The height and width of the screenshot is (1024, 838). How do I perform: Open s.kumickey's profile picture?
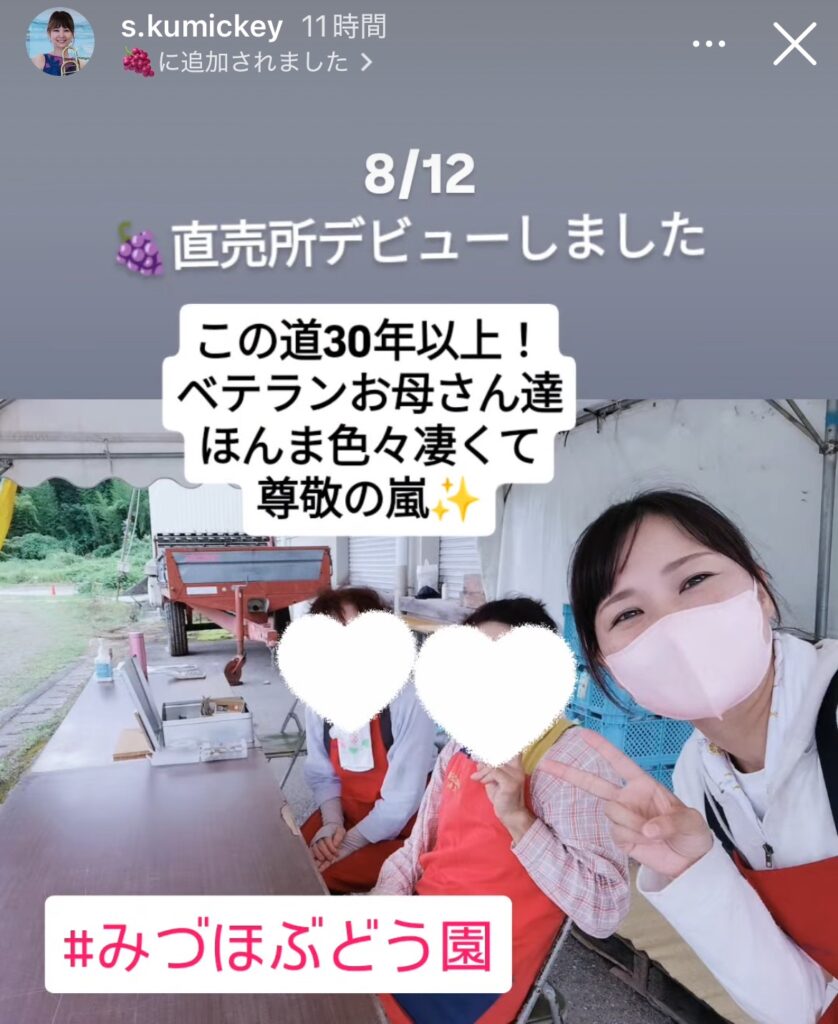coord(61,42)
